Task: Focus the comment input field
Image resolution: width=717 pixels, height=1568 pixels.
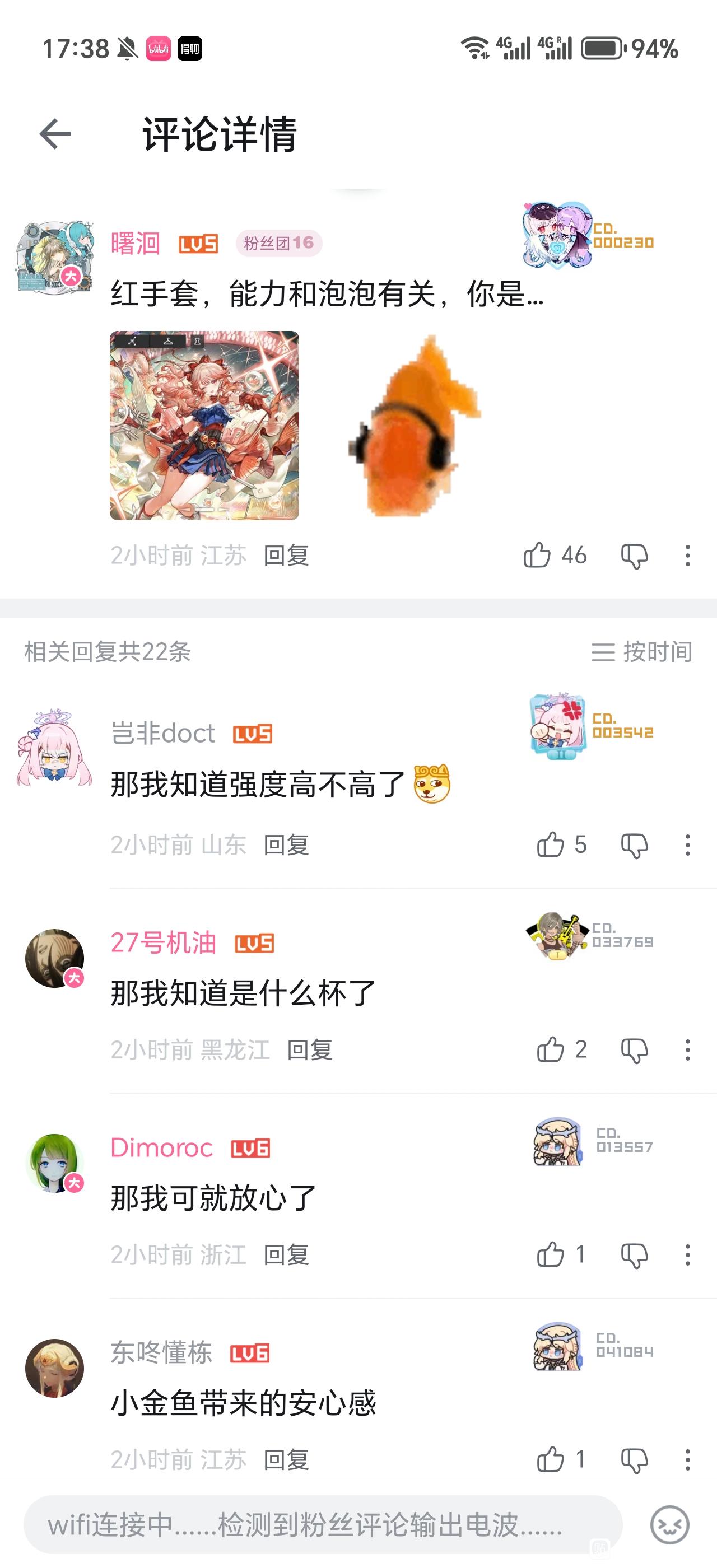Action: (323, 1525)
